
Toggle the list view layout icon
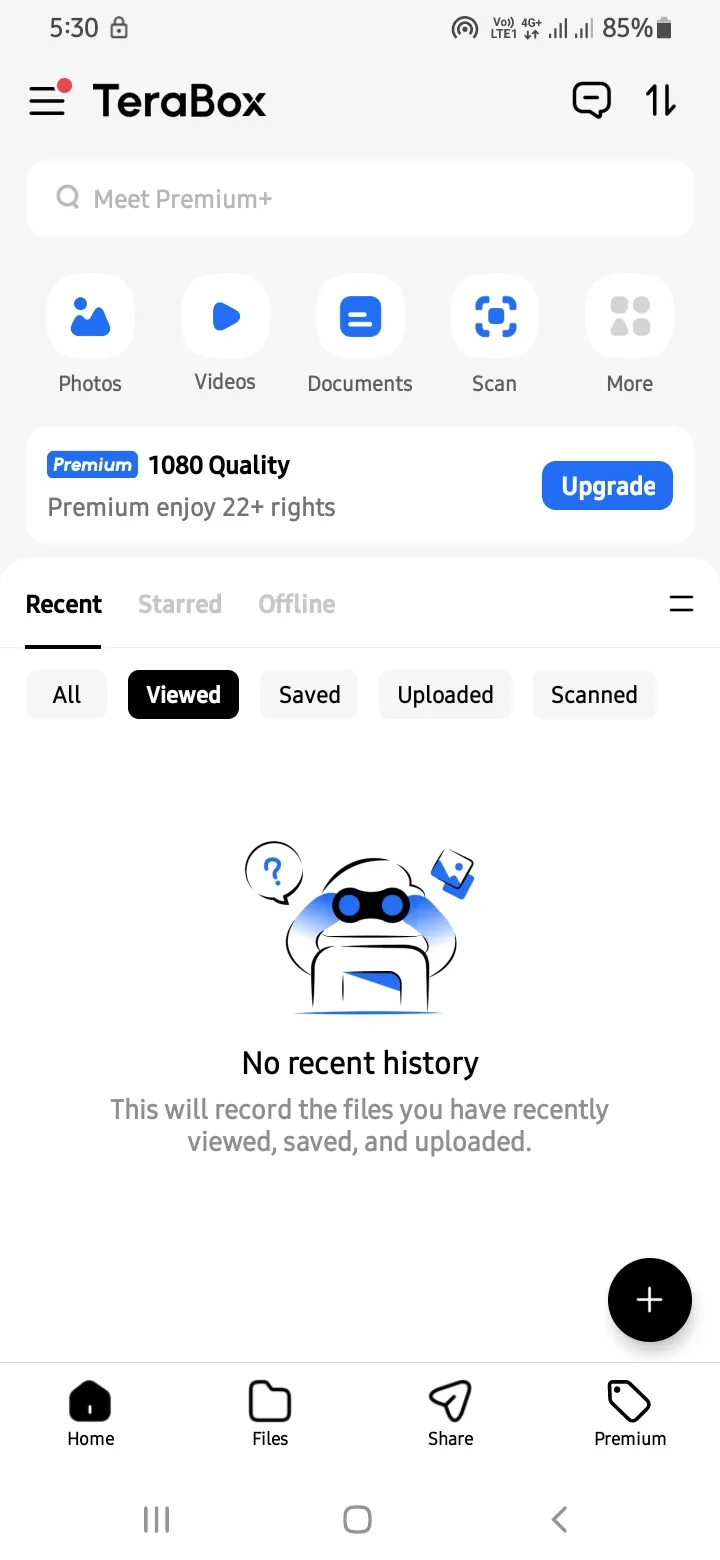point(681,604)
